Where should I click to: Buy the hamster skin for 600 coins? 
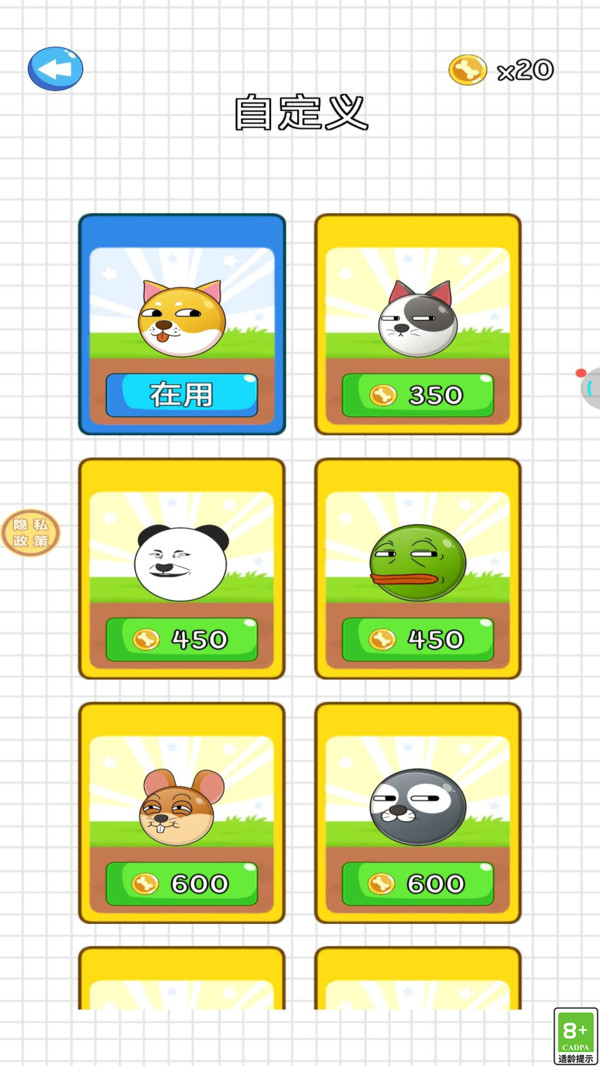pyautogui.click(x=181, y=883)
